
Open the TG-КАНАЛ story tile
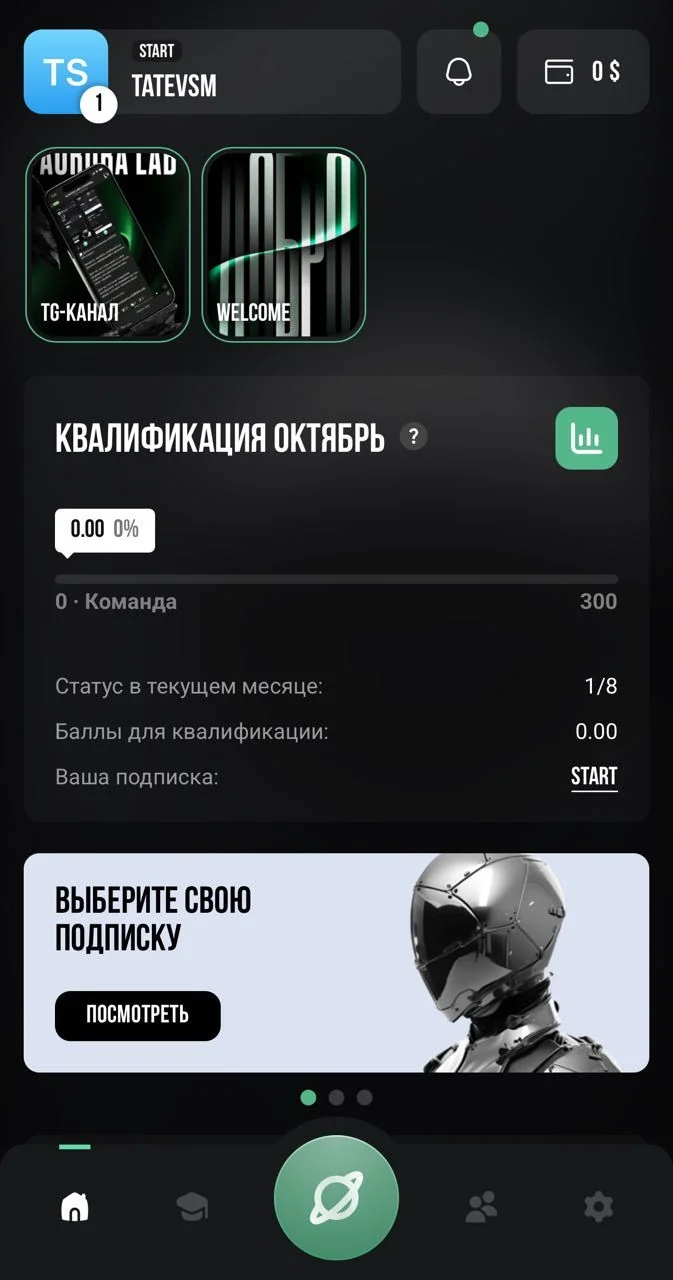pos(107,245)
